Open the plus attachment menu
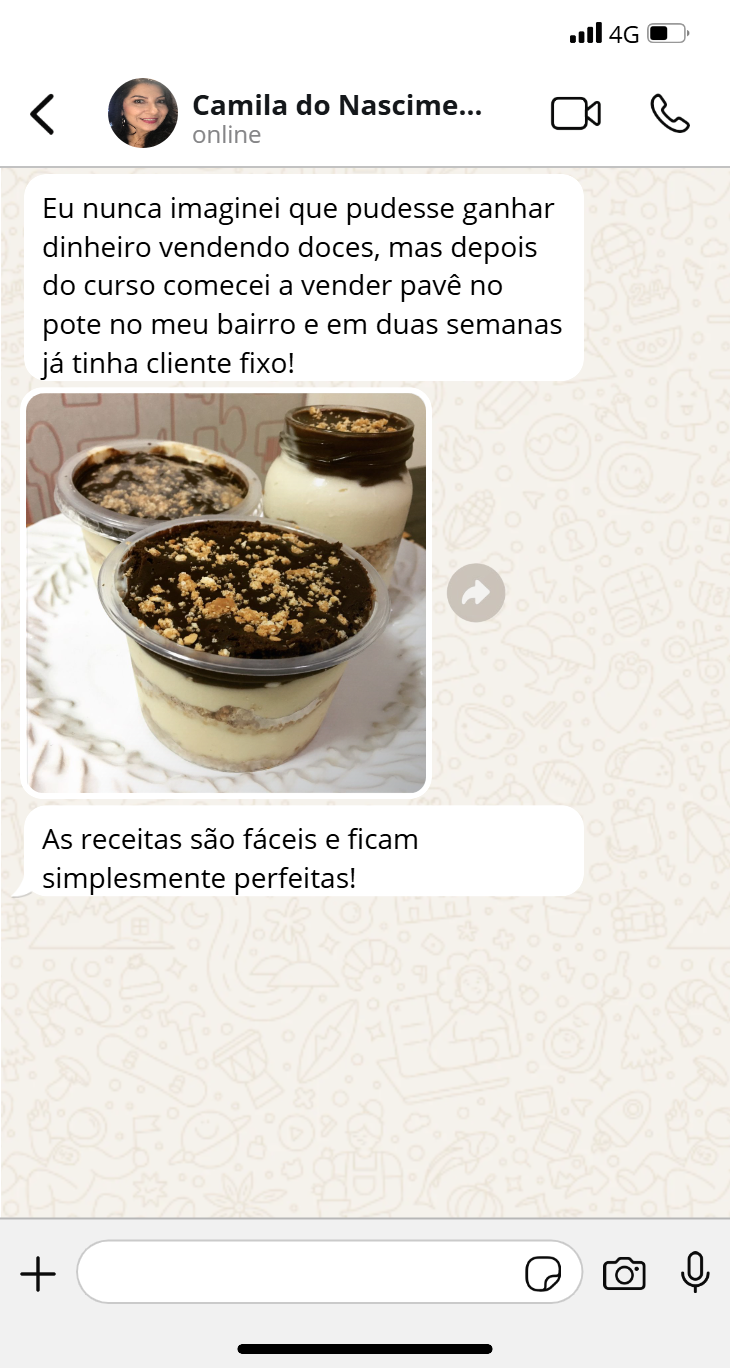 [x=38, y=1274]
